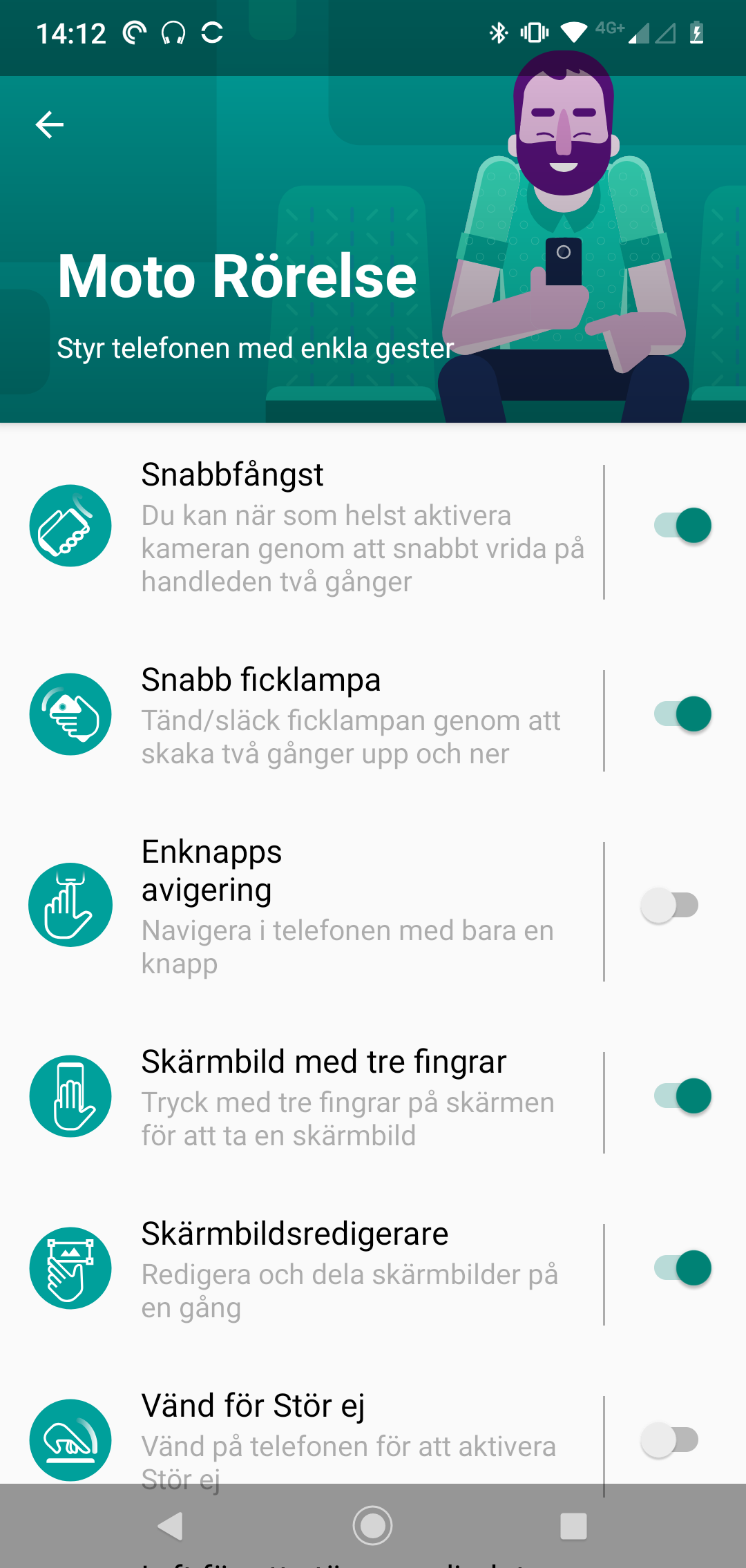The image size is (746, 1568).
Task: Go back using the top arrow
Action: click(50, 125)
